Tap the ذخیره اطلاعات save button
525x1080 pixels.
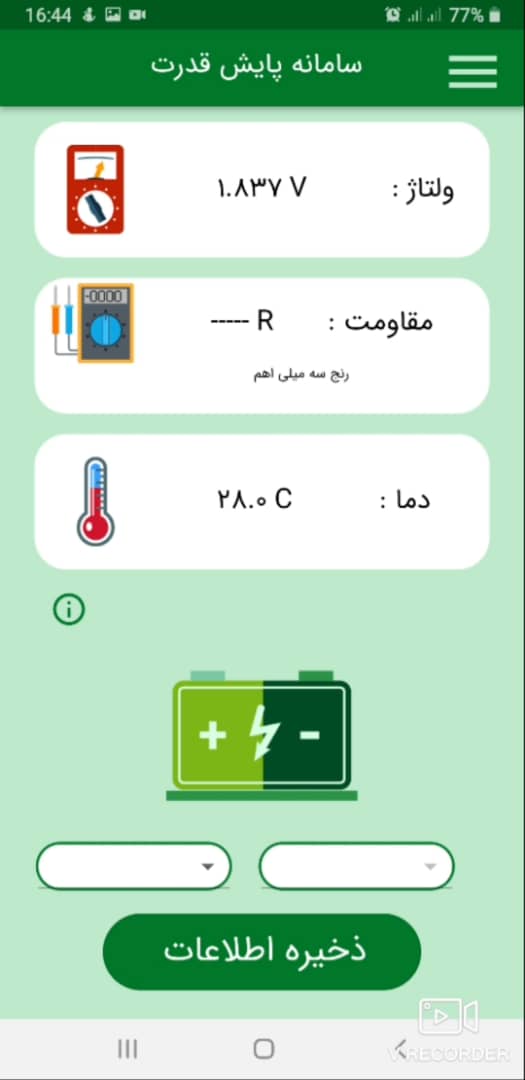[x=262, y=952]
